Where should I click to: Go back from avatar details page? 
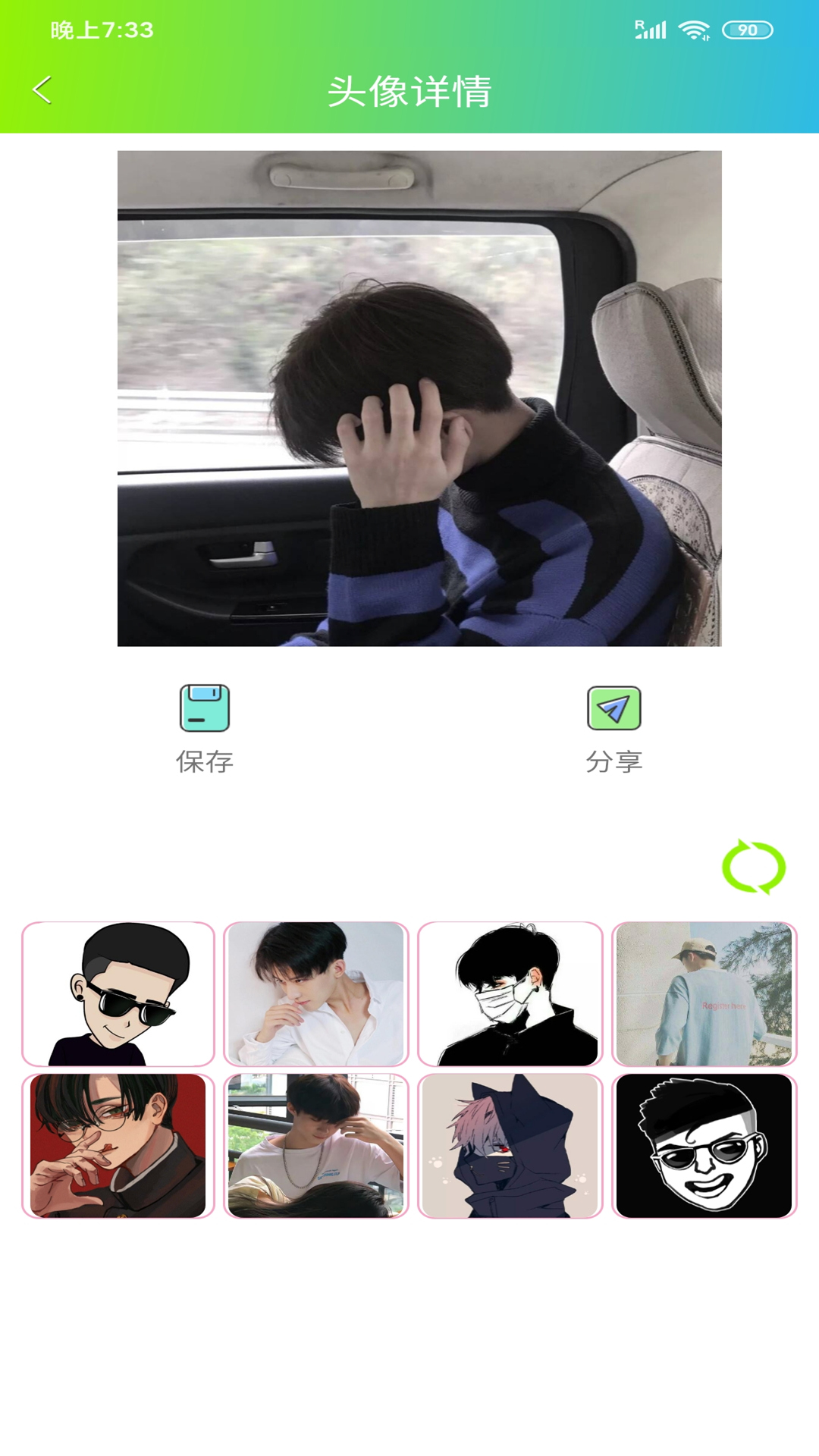tap(42, 89)
